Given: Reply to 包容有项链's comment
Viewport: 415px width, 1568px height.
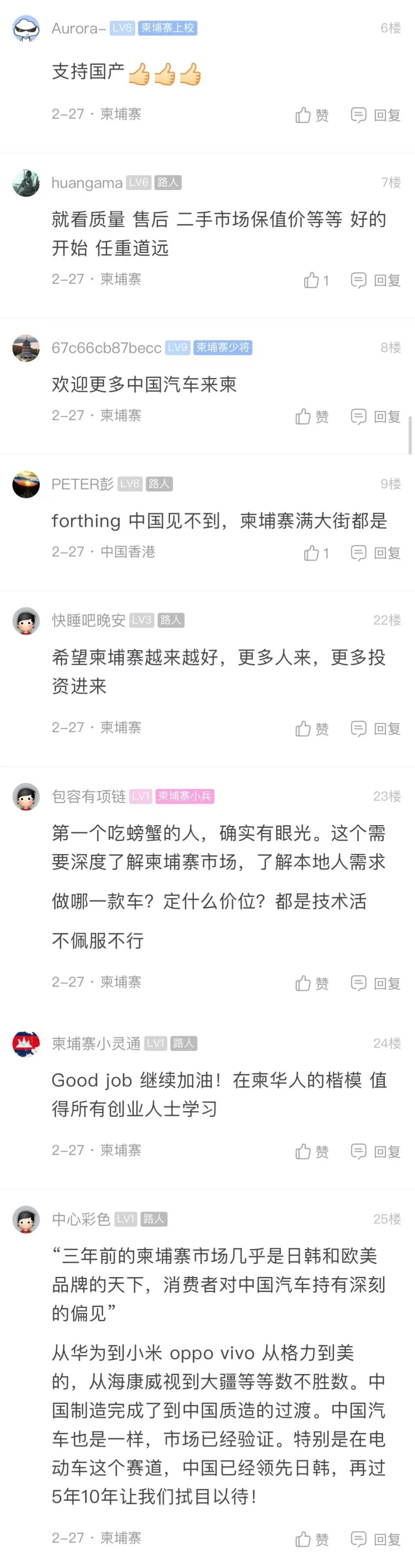Looking at the screenshot, I should pos(375,983).
